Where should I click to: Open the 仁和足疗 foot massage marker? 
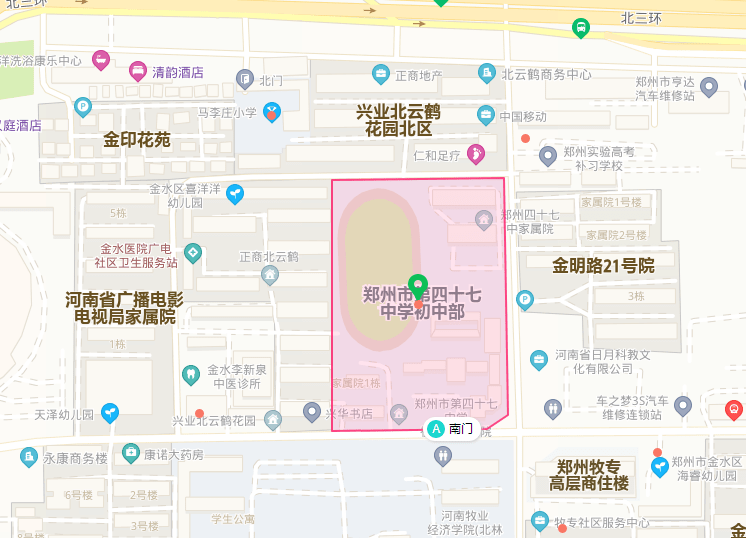476,154
